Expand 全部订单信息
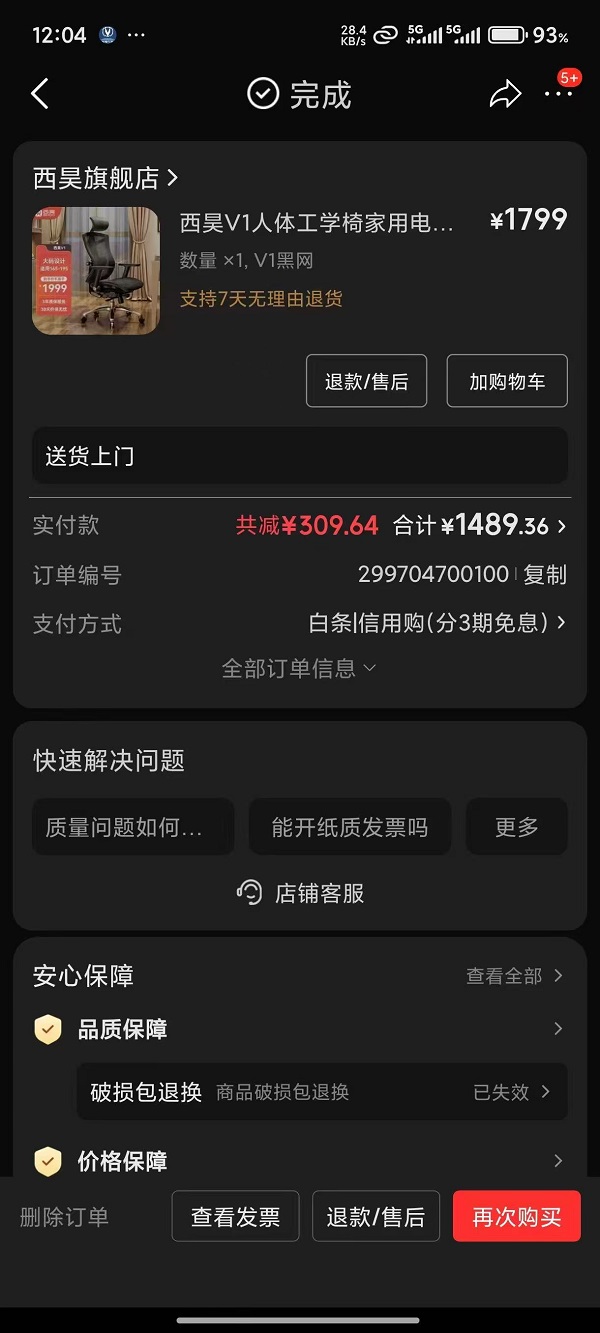Image resolution: width=600 pixels, height=1333 pixels. click(298, 668)
